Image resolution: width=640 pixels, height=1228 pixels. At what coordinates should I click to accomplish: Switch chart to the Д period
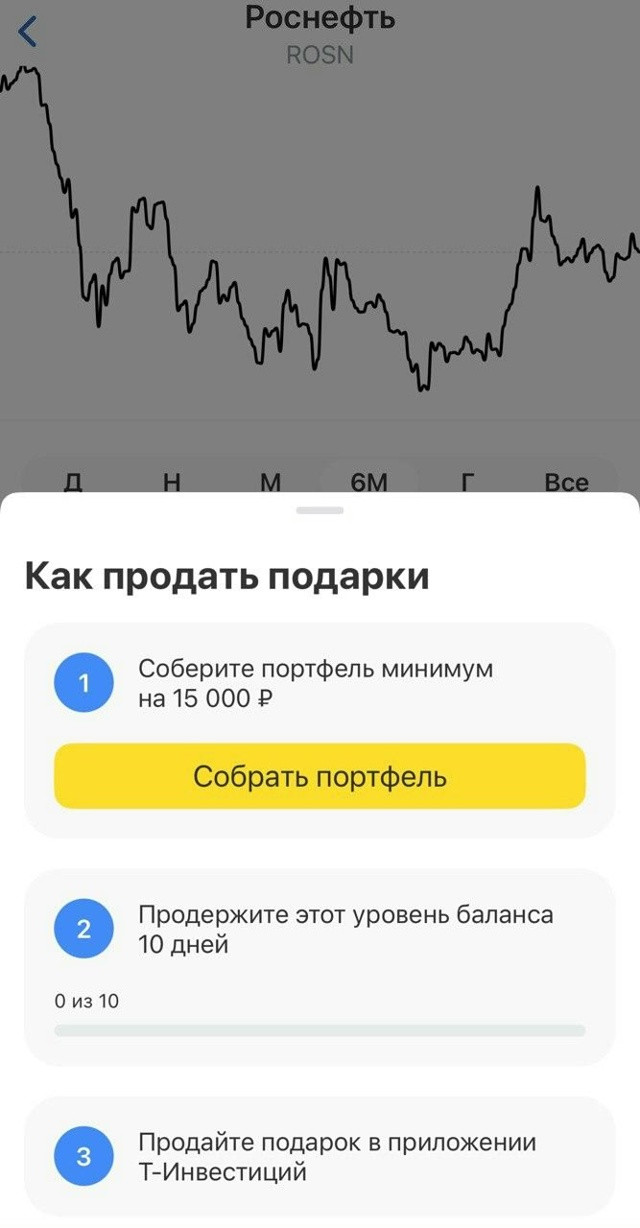click(73, 481)
